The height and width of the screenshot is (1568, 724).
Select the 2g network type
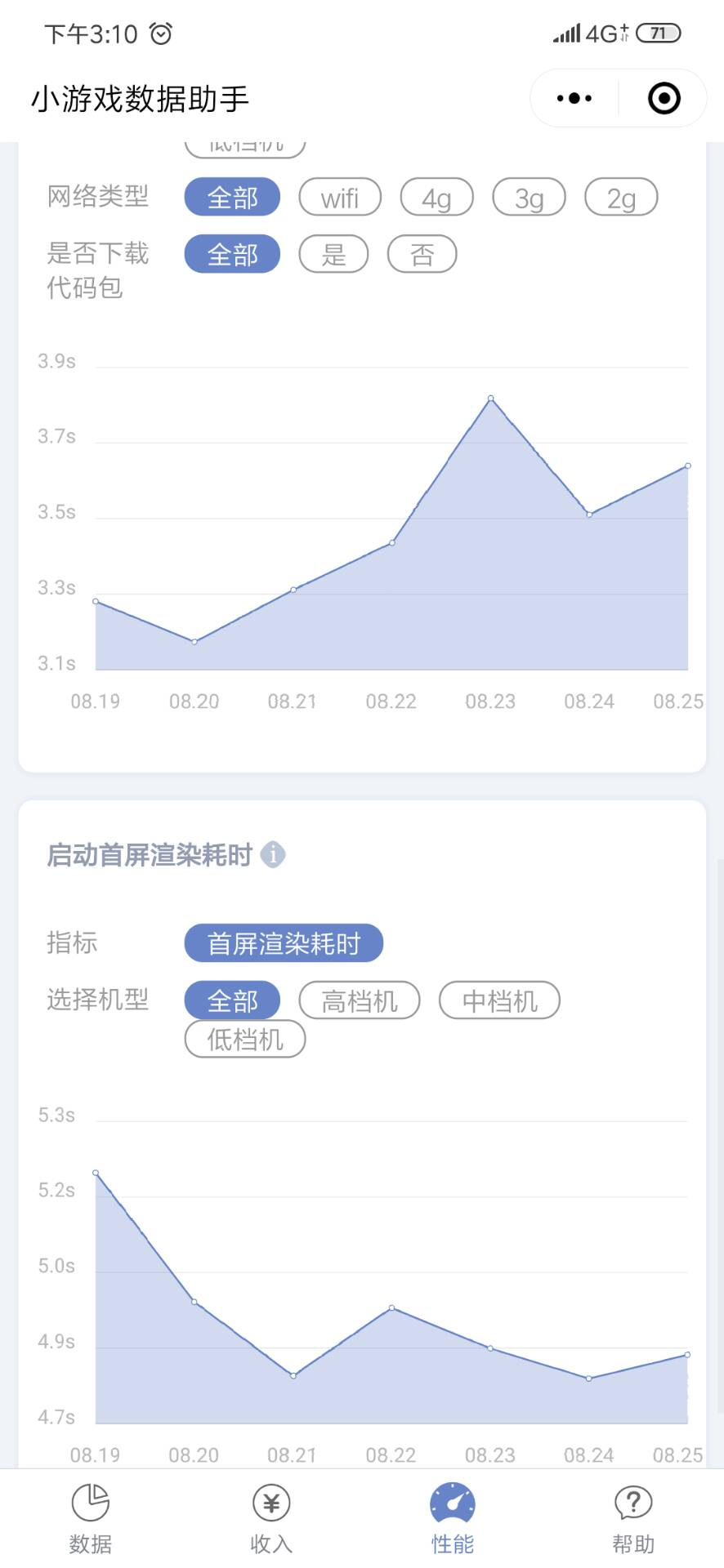(x=621, y=198)
